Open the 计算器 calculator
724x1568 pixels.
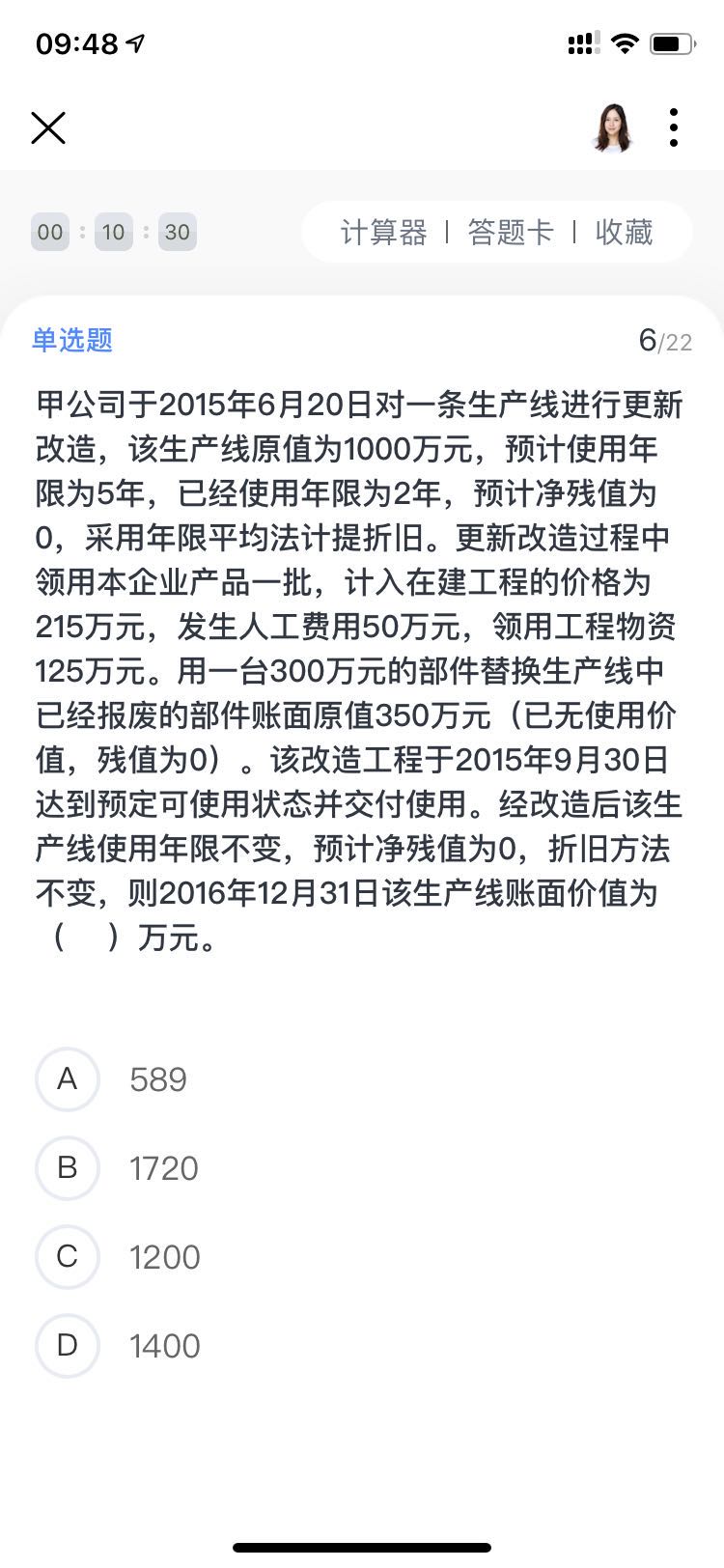point(383,233)
